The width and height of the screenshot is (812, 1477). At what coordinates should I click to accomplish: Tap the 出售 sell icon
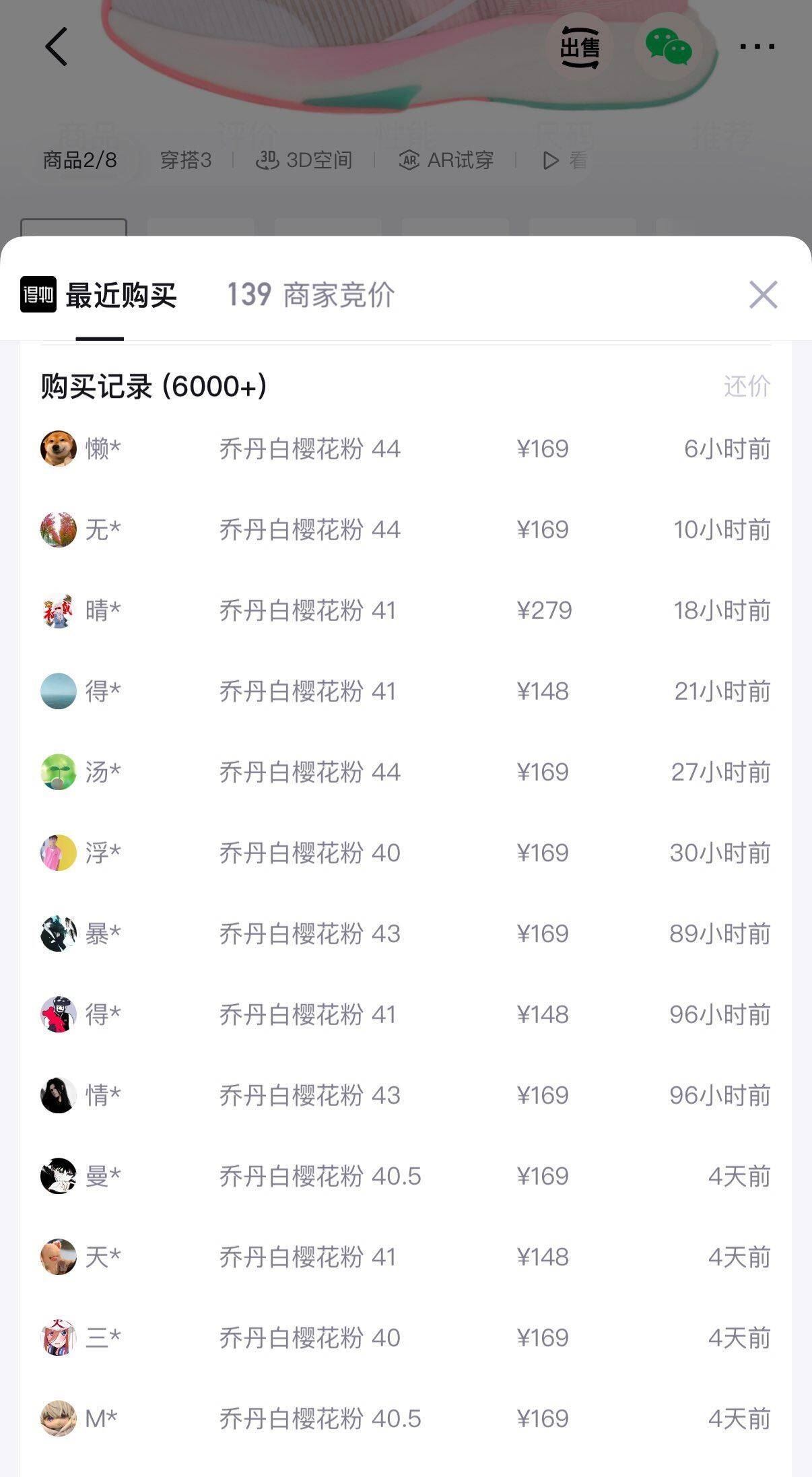pyautogui.click(x=579, y=47)
